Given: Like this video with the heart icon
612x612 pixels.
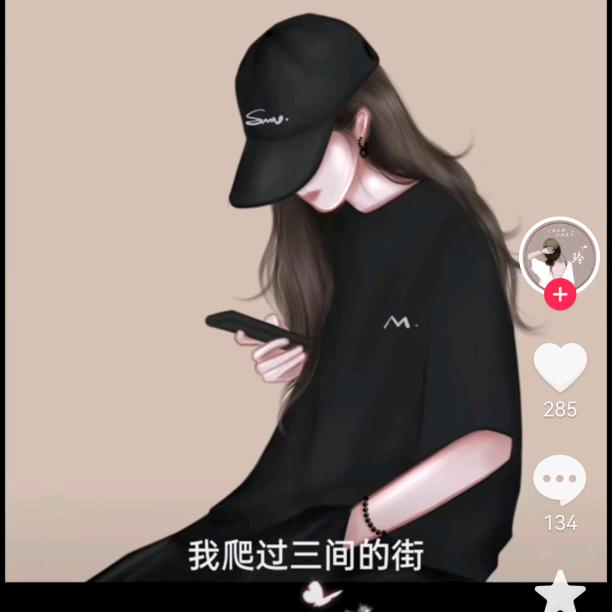Looking at the screenshot, I should (x=560, y=367).
